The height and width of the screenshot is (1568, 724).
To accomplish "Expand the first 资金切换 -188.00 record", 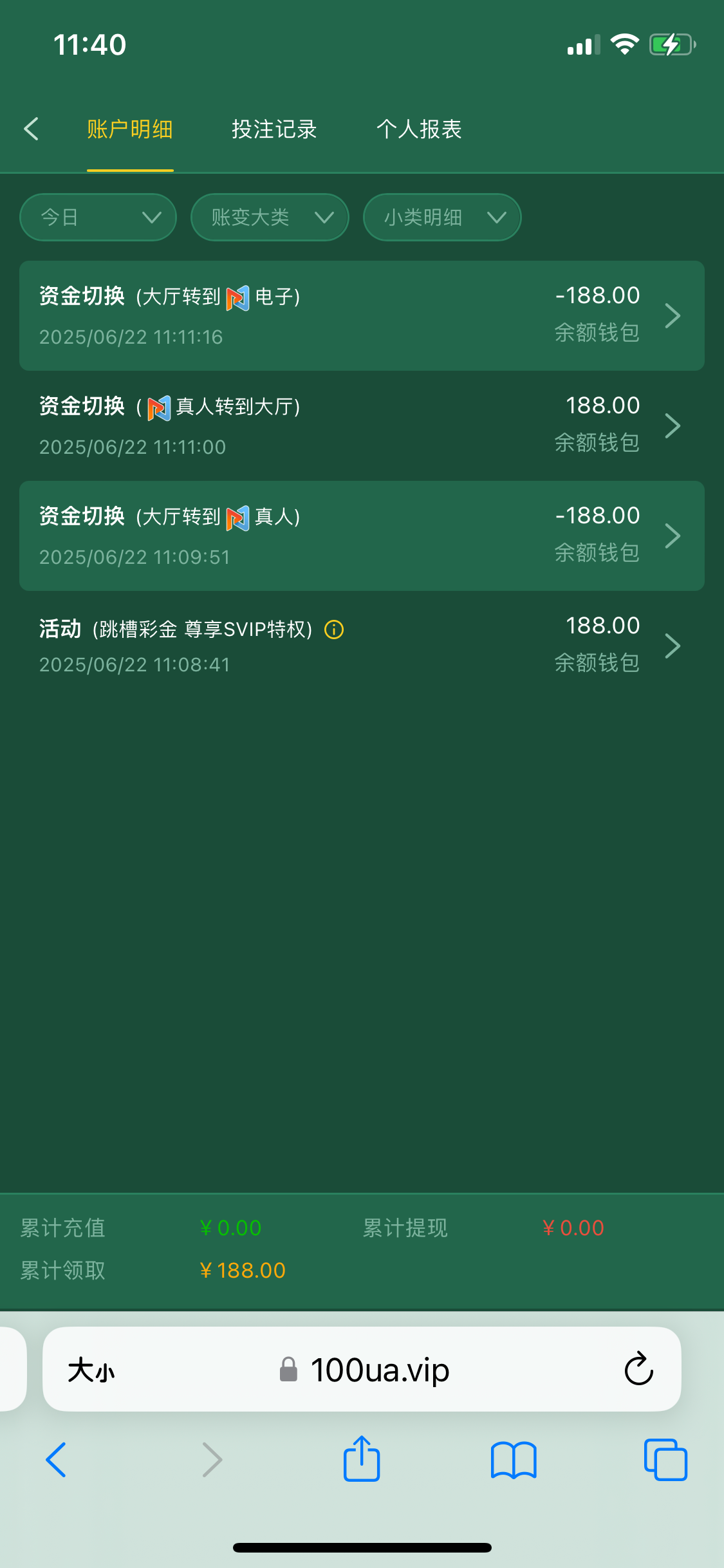I will [x=673, y=315].
